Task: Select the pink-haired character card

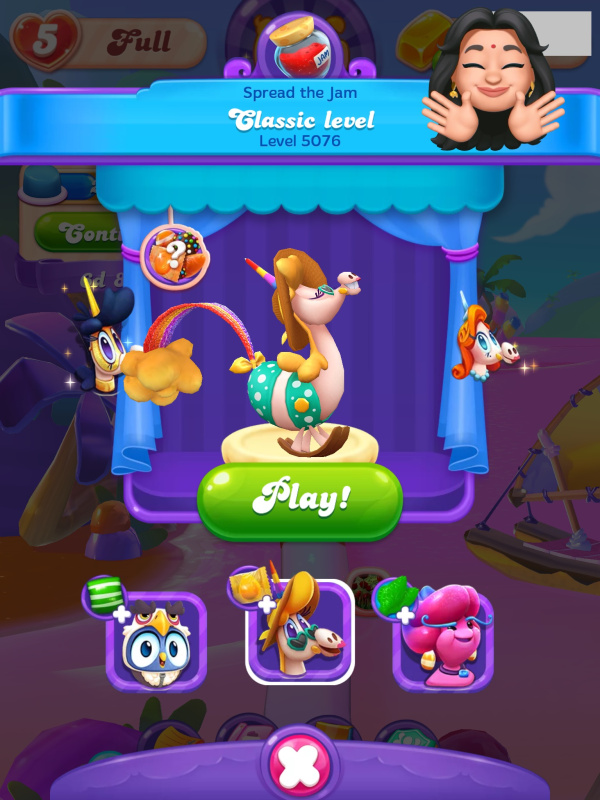Action: click(x=442, y=640)
